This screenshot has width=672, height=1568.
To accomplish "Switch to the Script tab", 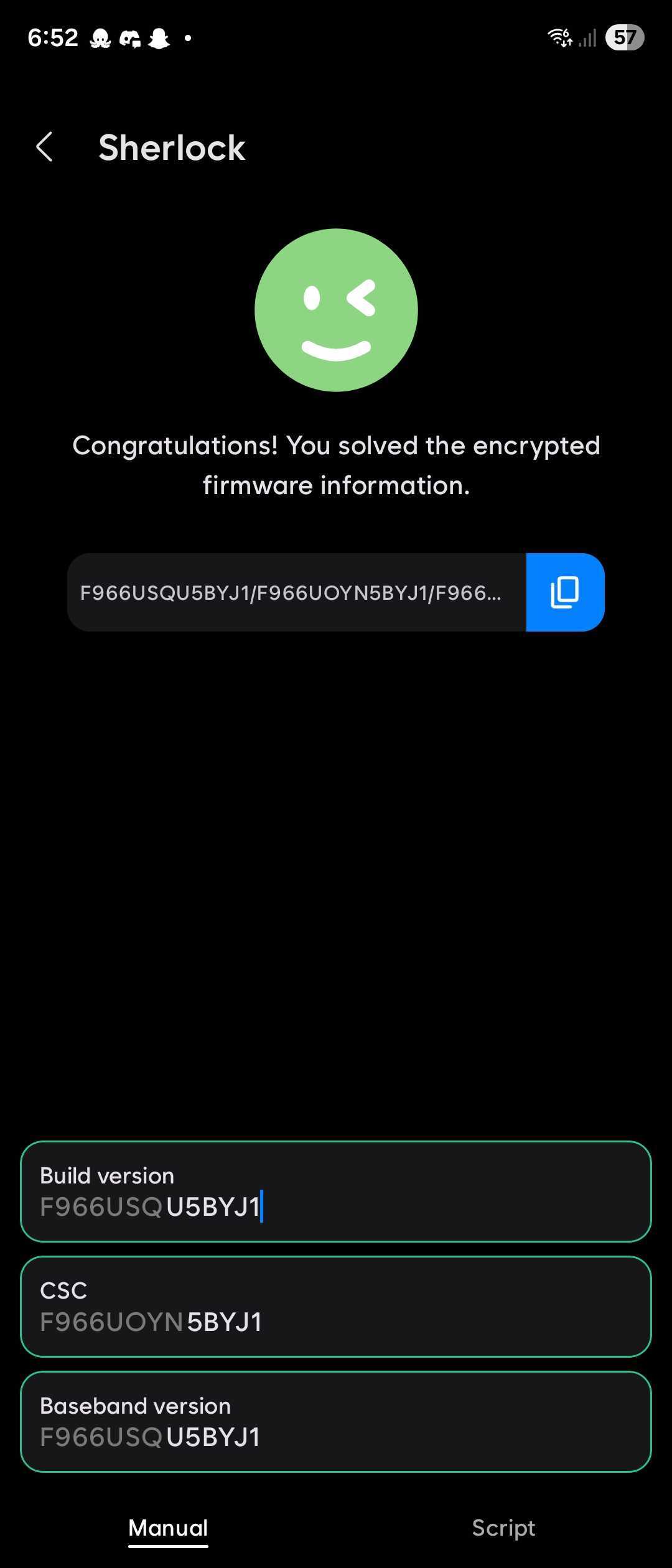I will click(x=503, y=1528).
